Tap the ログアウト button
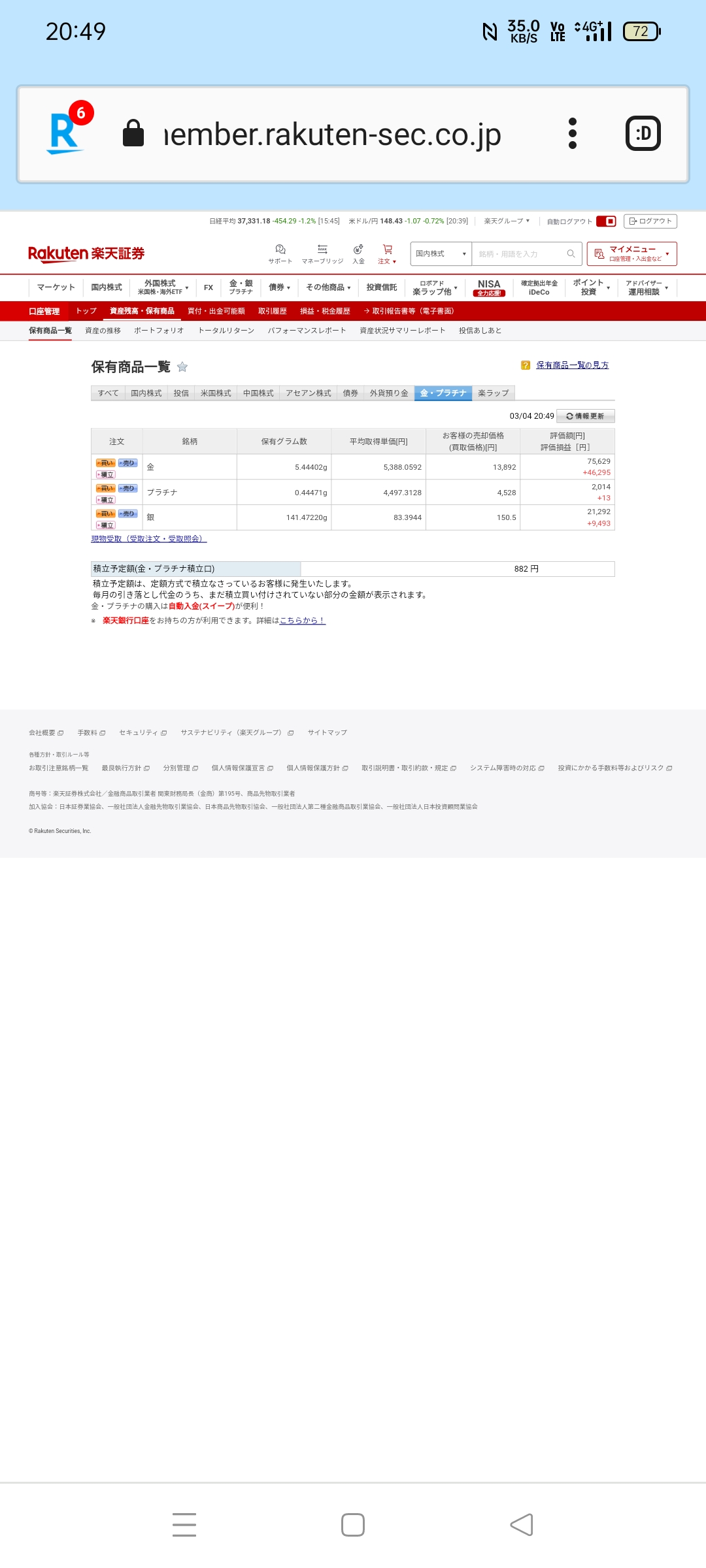 click(x=650, y=221)
